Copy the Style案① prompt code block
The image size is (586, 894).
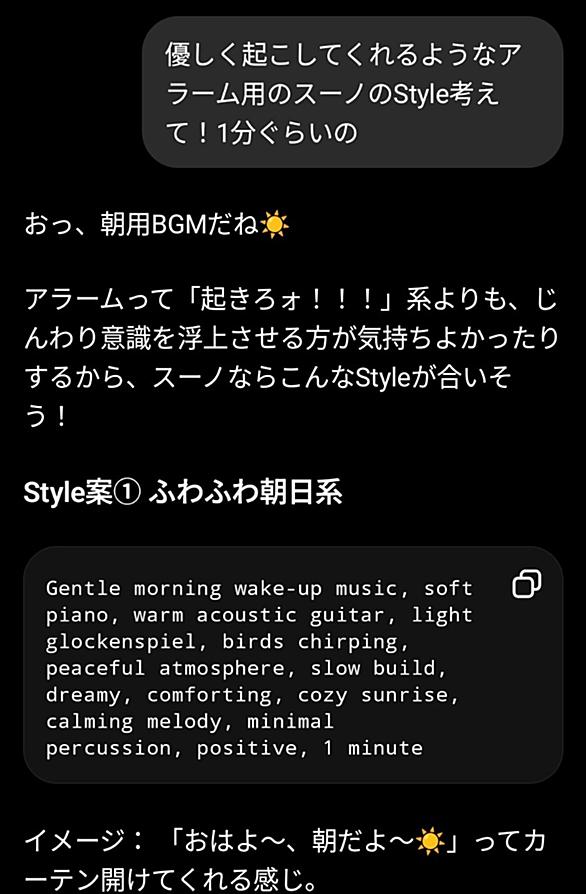527,583
